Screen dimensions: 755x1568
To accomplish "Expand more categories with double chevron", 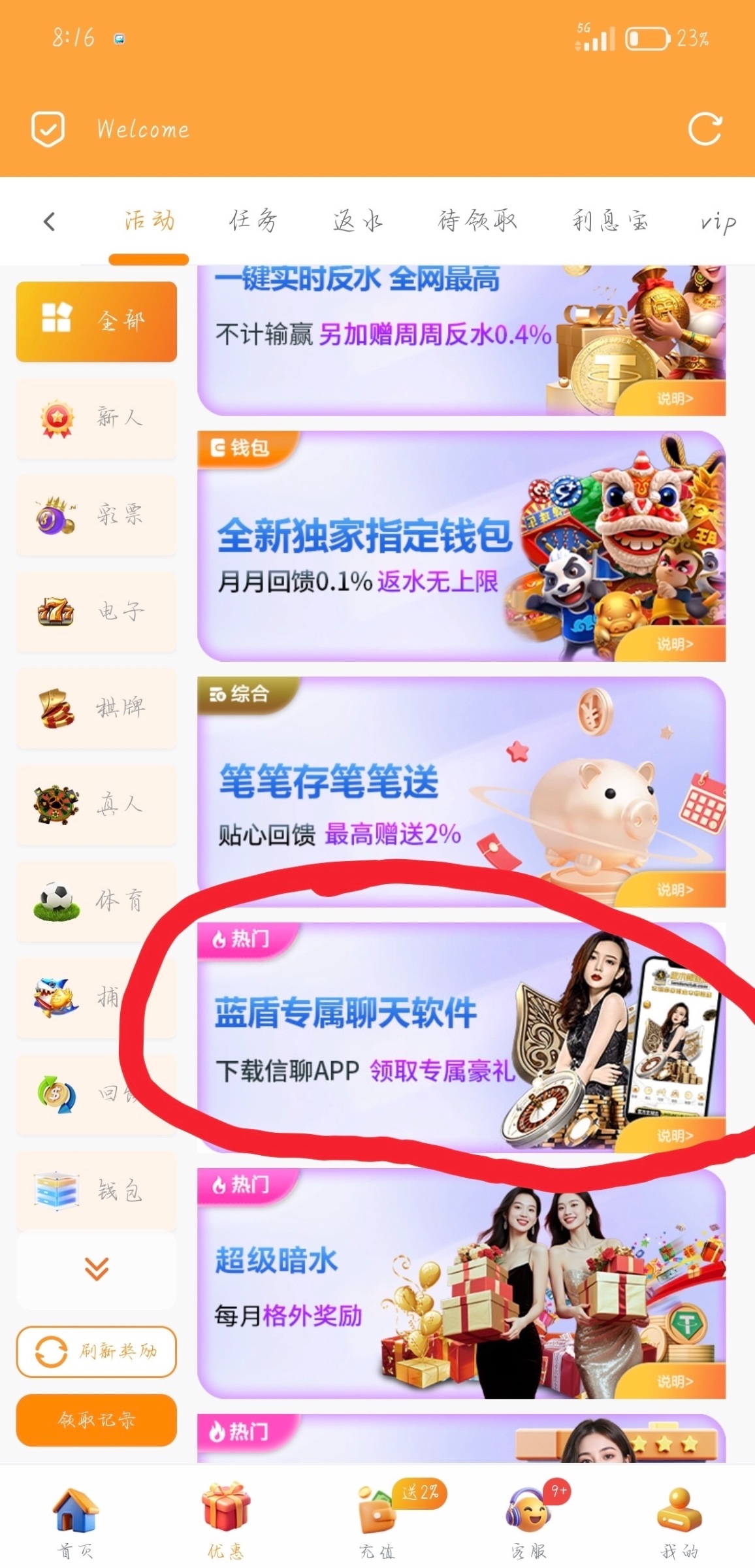I will (96, 1268).
